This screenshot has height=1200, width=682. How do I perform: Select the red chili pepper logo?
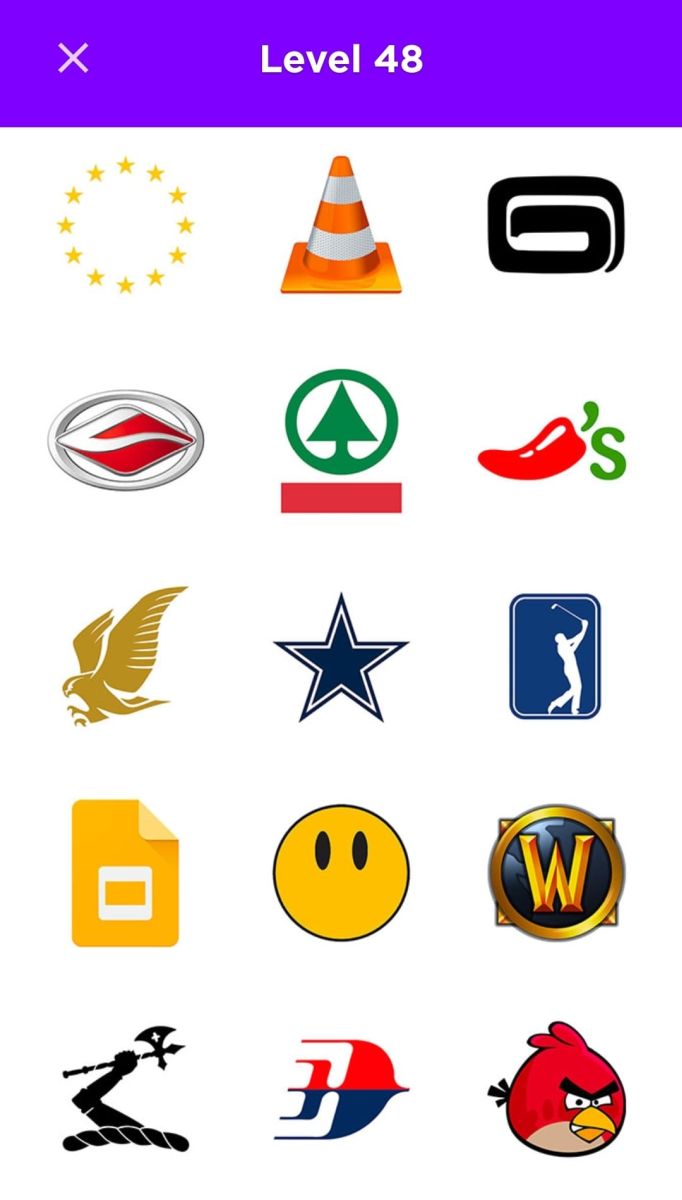click(x=552, y=440)
